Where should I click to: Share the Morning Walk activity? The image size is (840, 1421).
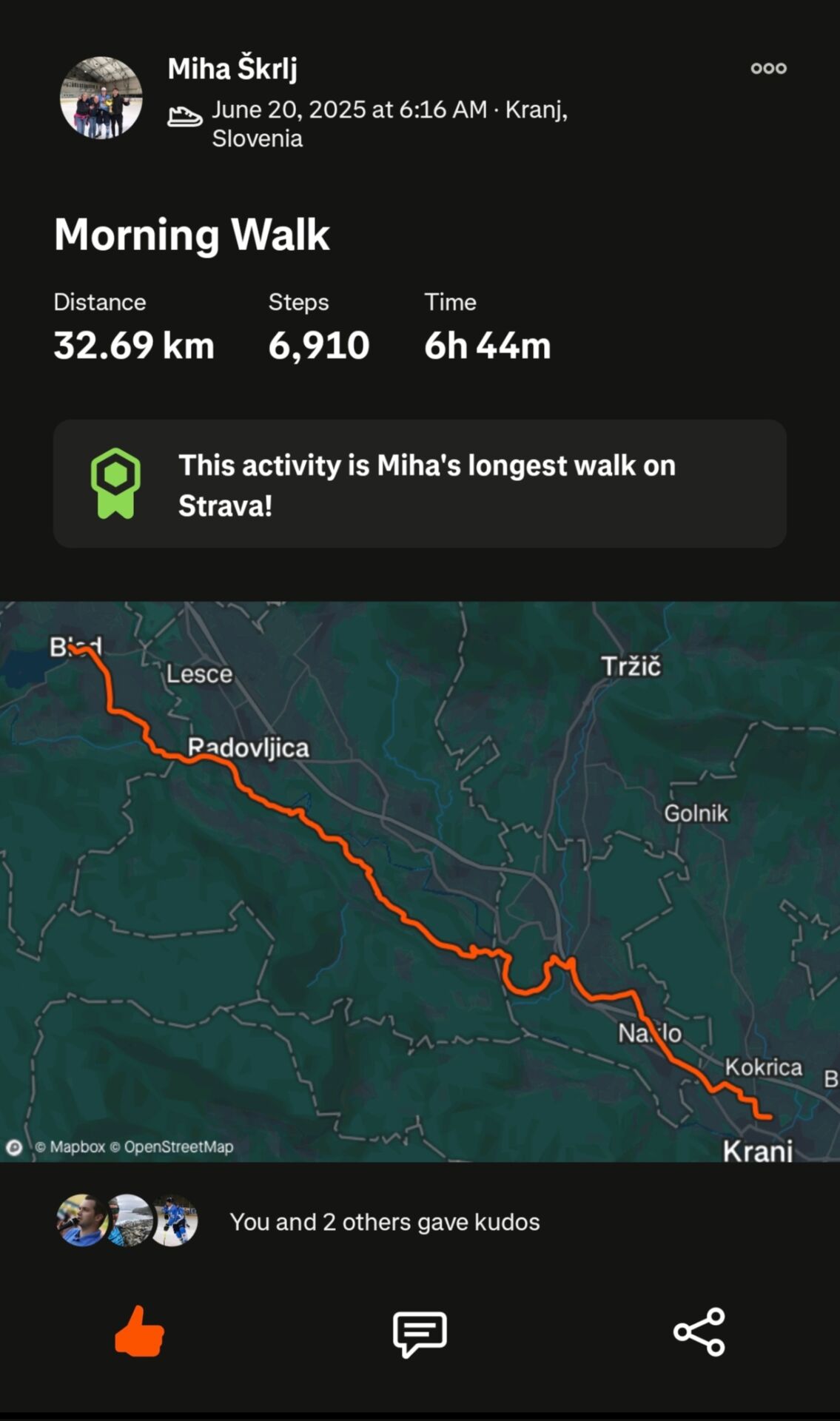[699, 1331]
